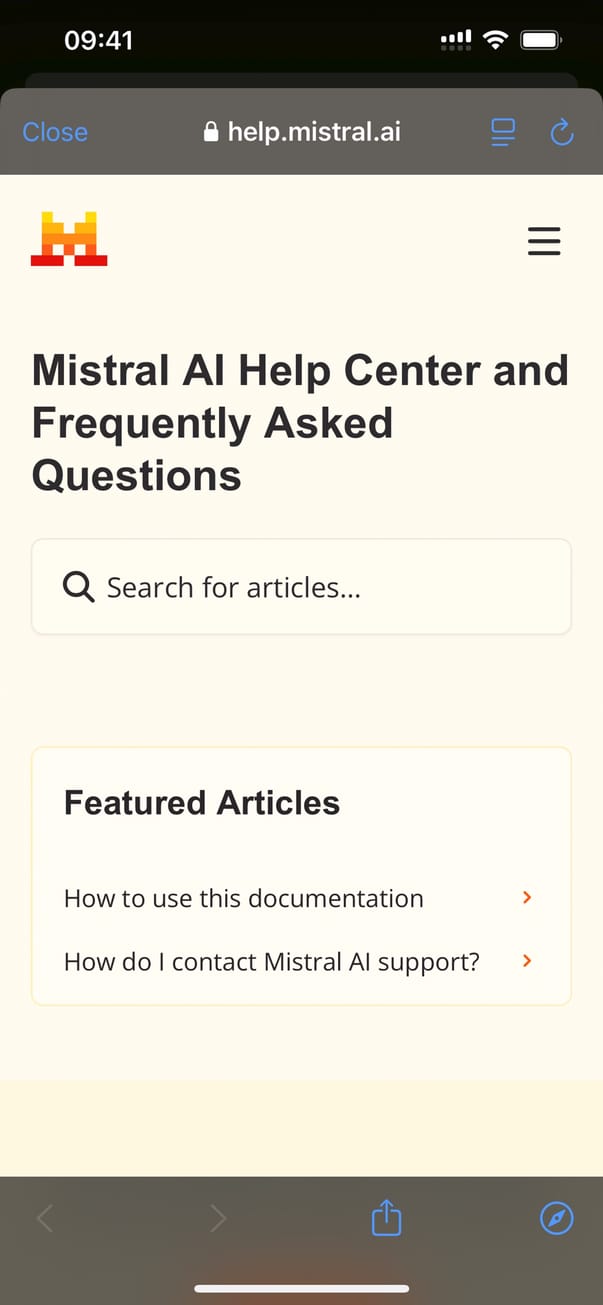Open the reader view icon

[x=503, y=132]
